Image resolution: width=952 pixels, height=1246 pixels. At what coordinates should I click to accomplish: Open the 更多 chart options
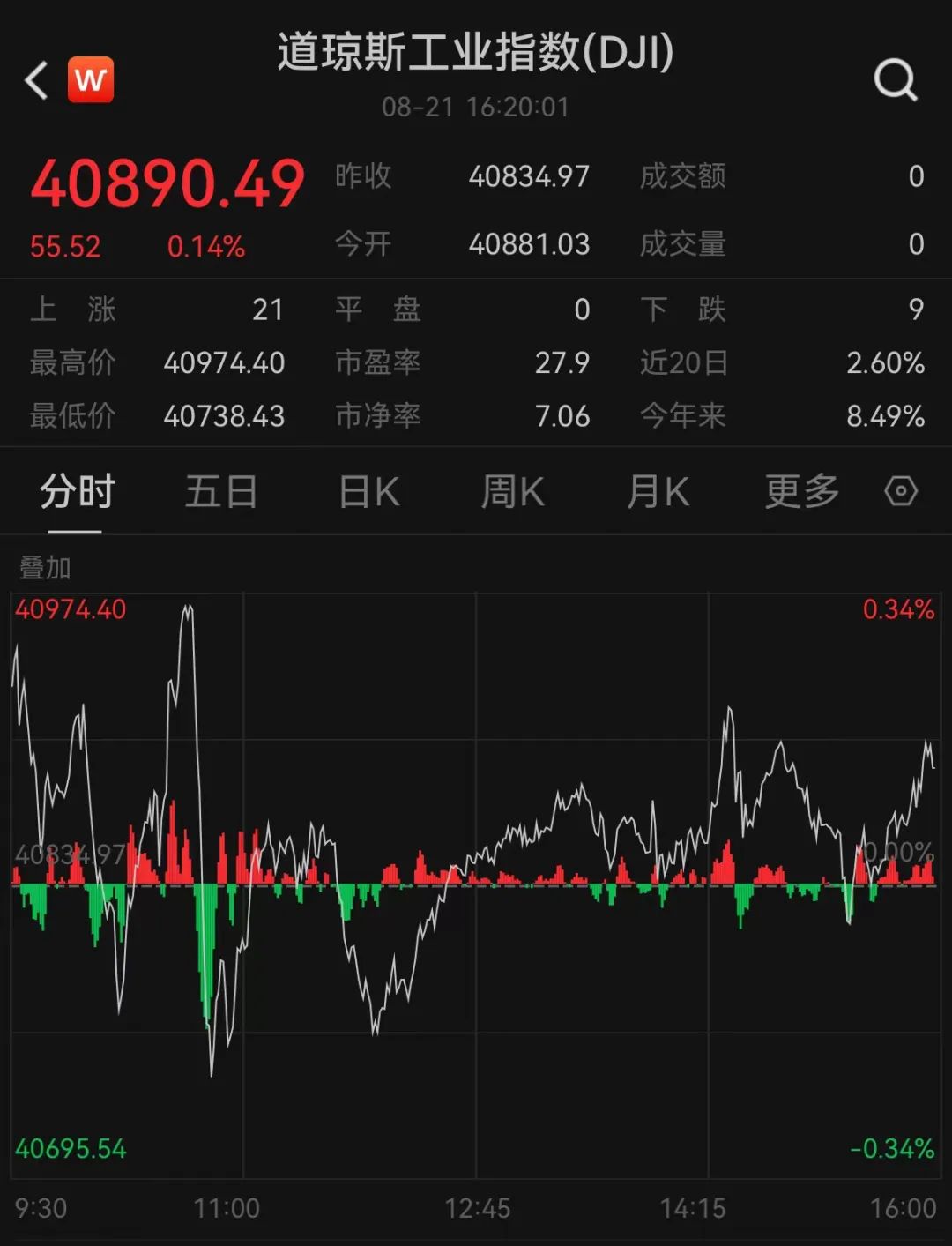point(802,491)
